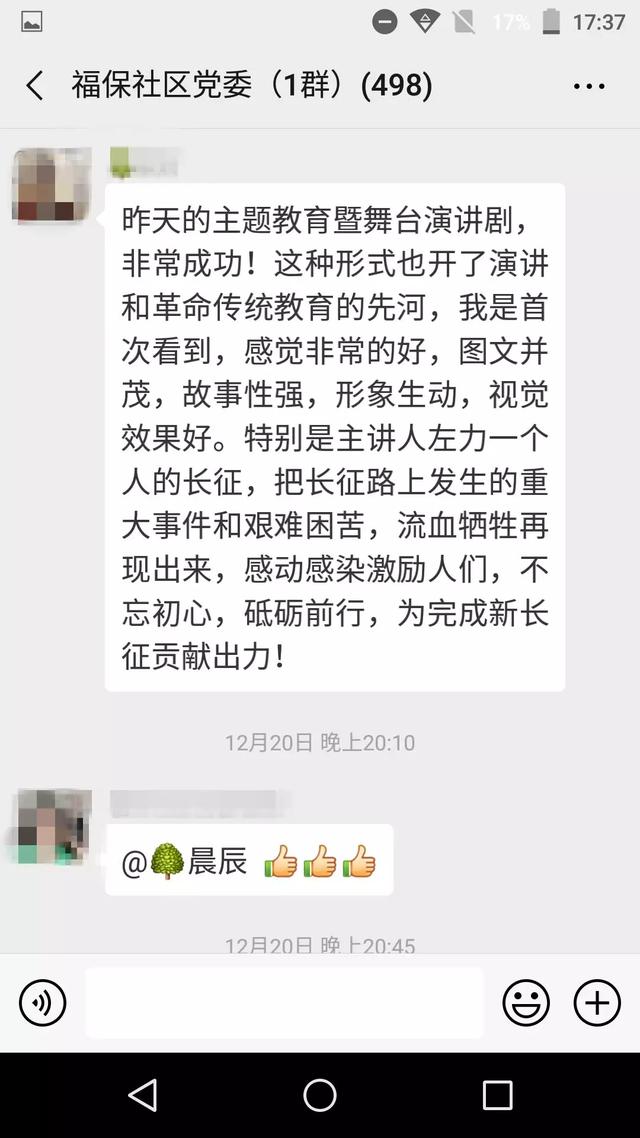Open the plus attachments menu
Image resolution: width=640 pixels, height=1138 pixels.
click(x=597, y=1003)
